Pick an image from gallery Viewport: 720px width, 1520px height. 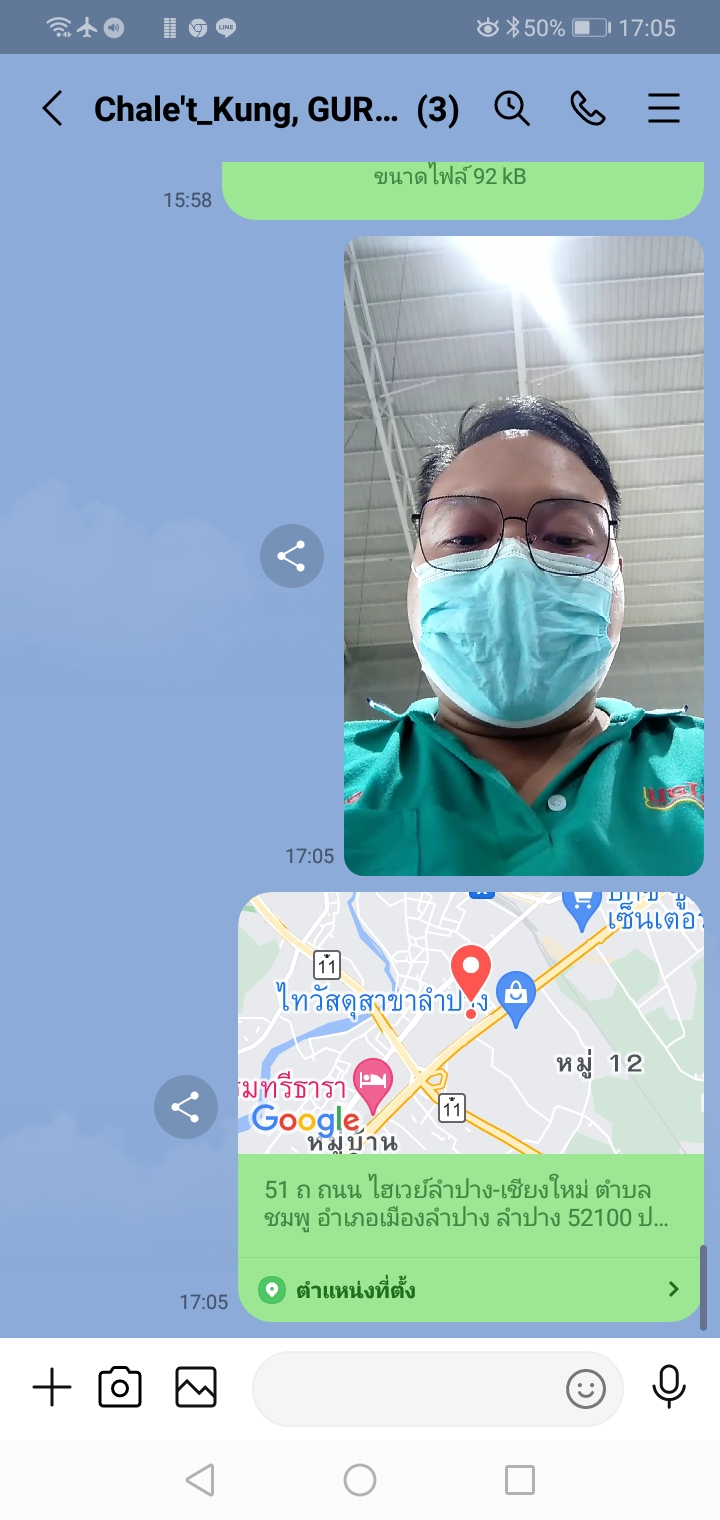click(196, 1388)
